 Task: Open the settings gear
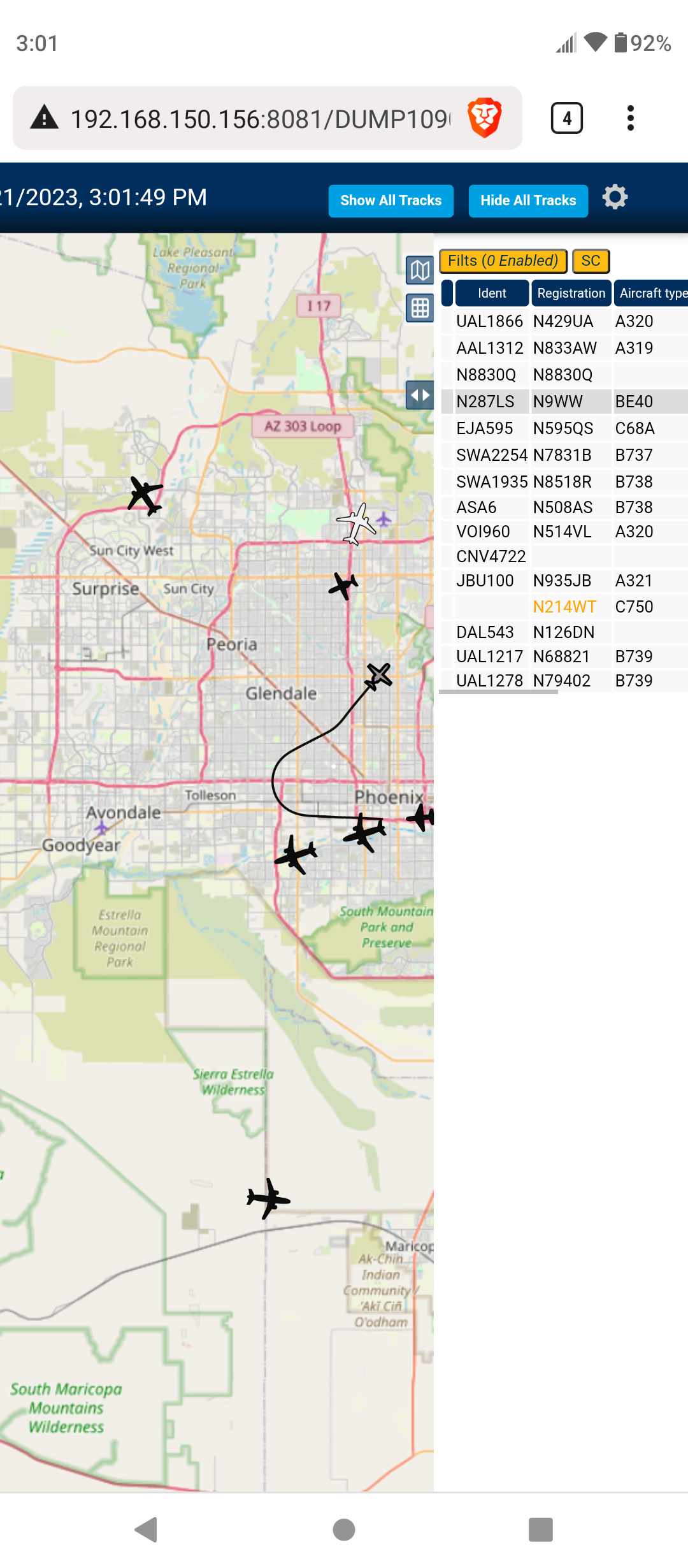[x=615, y=198]
